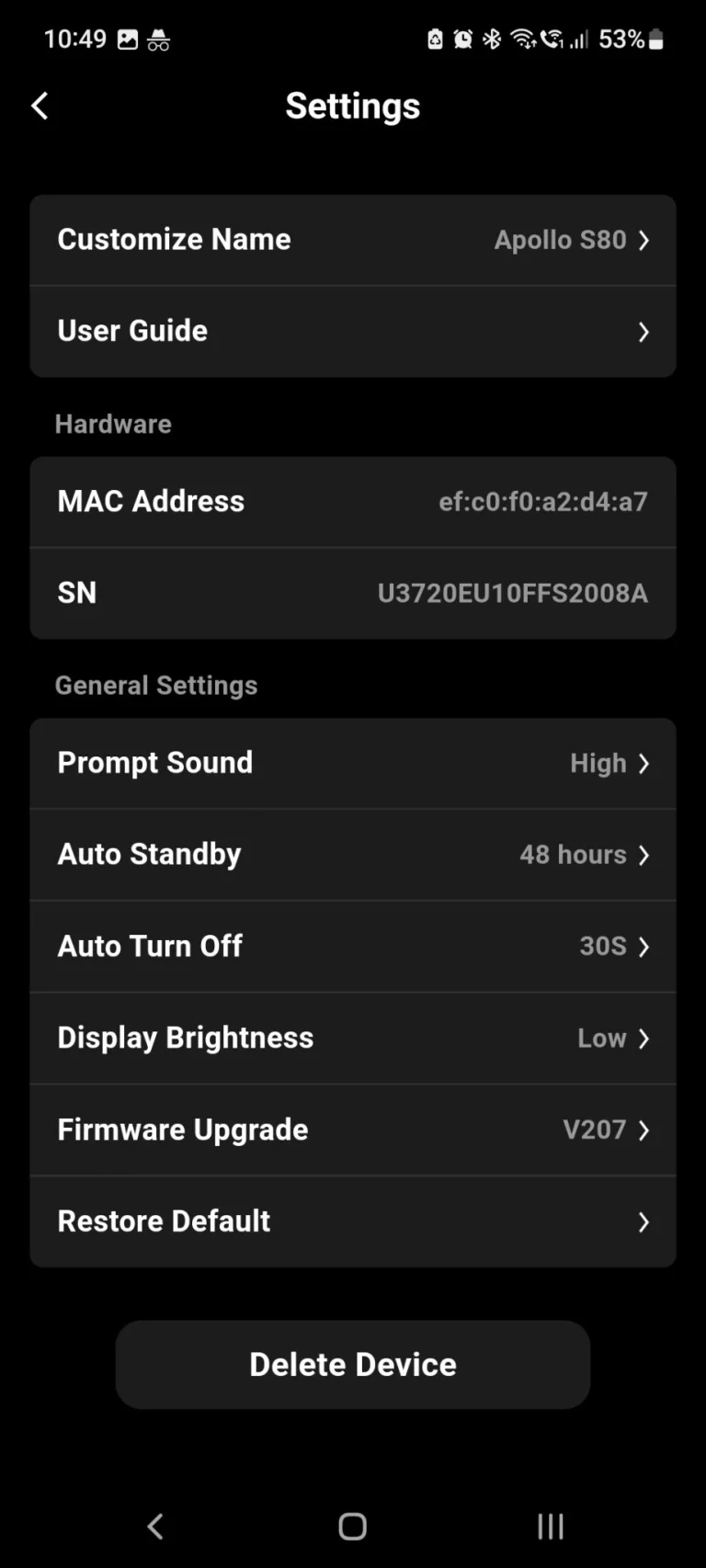Open the User Guide entry

click(353, 331)
